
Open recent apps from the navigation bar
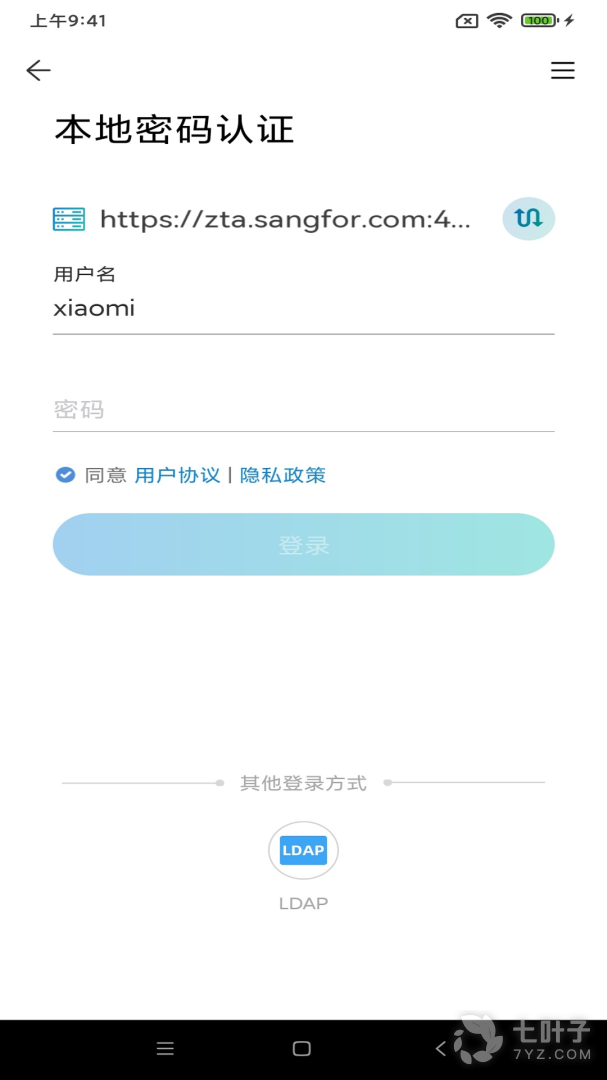click(x=166, y=1049)
